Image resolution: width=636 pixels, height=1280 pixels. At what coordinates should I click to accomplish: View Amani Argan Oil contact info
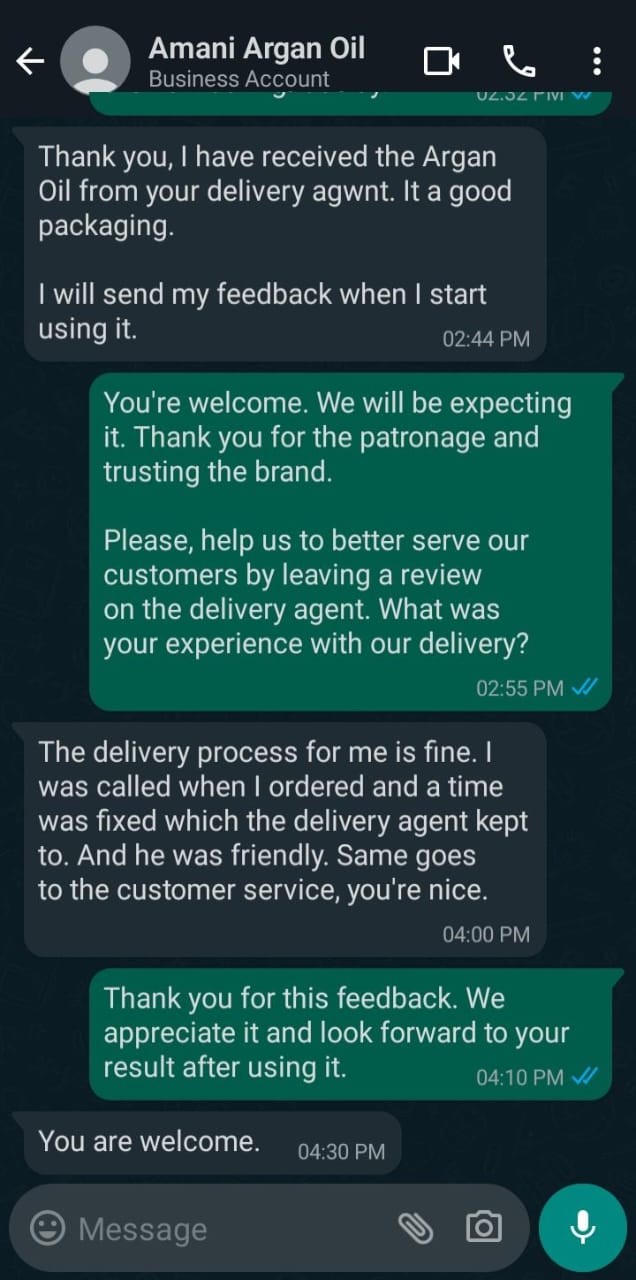pyautogui.click(x=256, y=60)
